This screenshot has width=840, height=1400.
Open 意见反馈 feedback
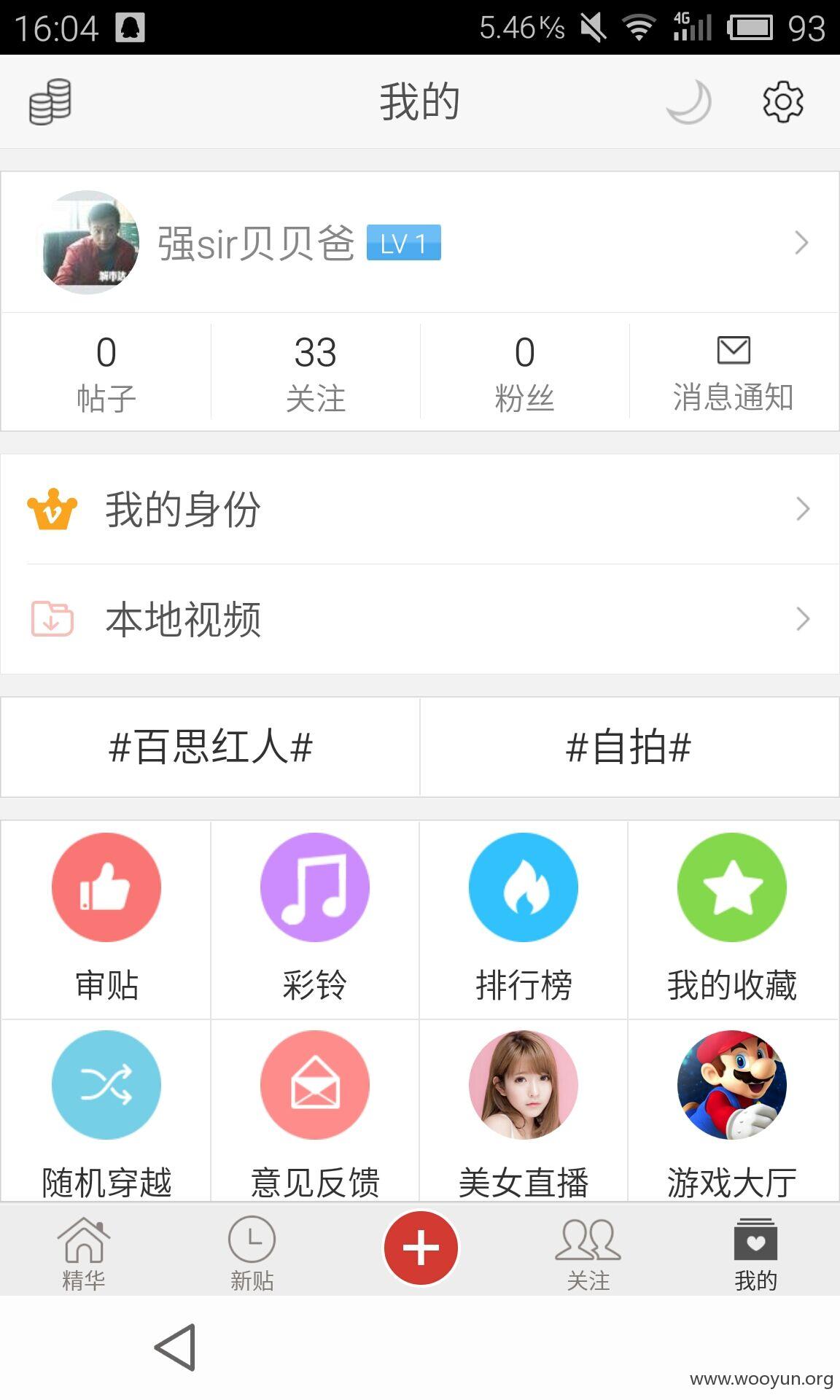[315, 1111]
